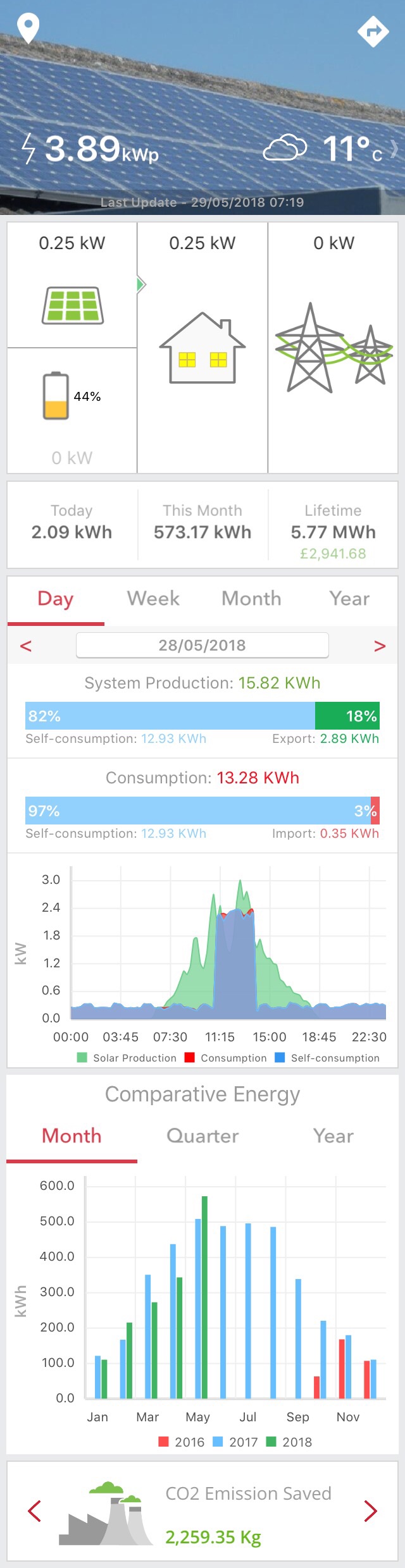
Task: Switch to the Year period tab
Action: click(349, 599)
